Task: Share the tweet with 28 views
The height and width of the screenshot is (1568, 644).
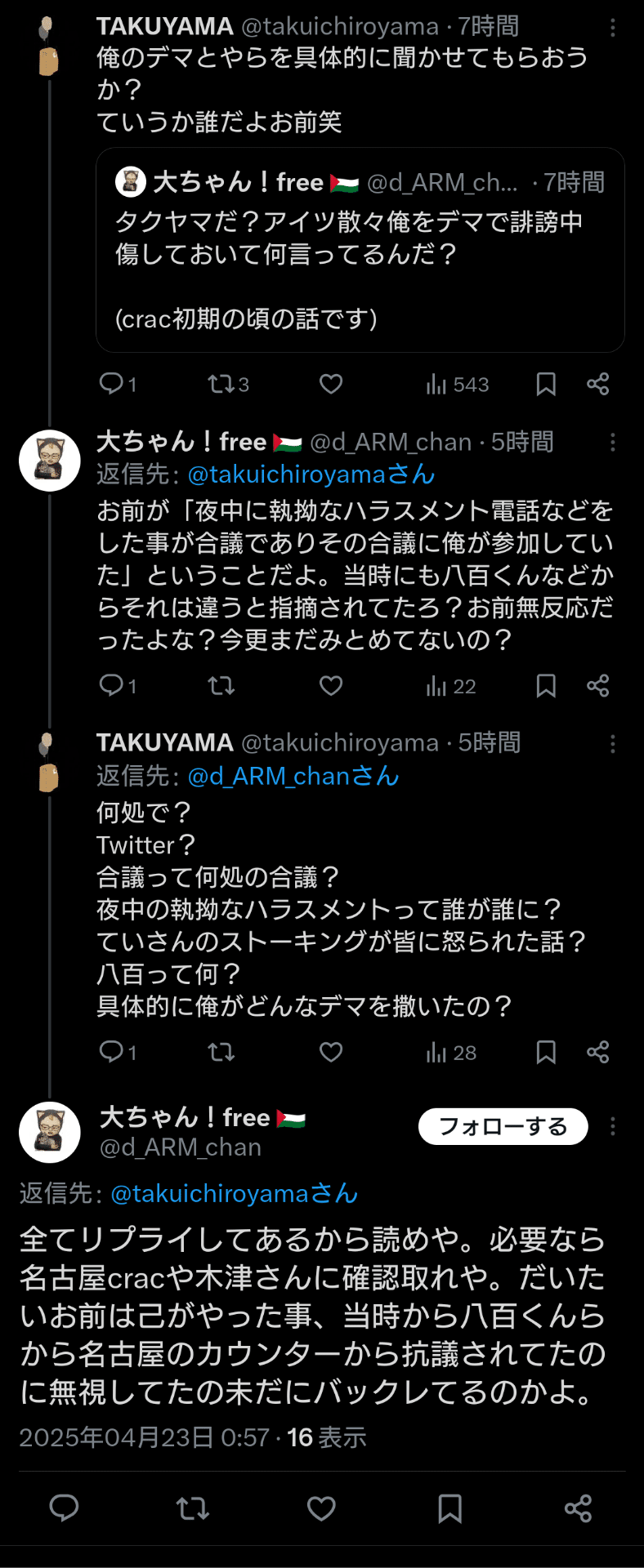Action: pos(597,1053)
